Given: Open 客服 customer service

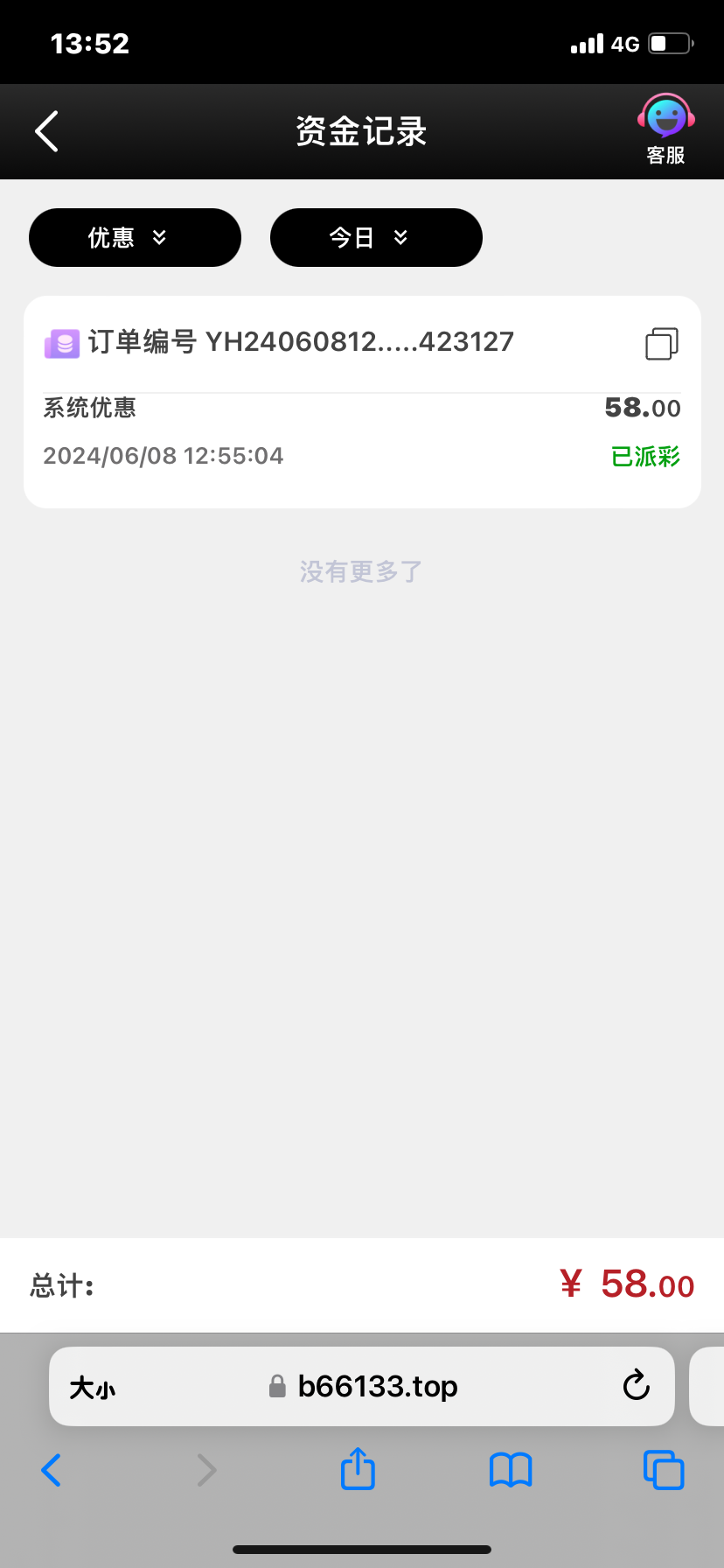Looking at the screenshot, I should click(x=665, y=129).
